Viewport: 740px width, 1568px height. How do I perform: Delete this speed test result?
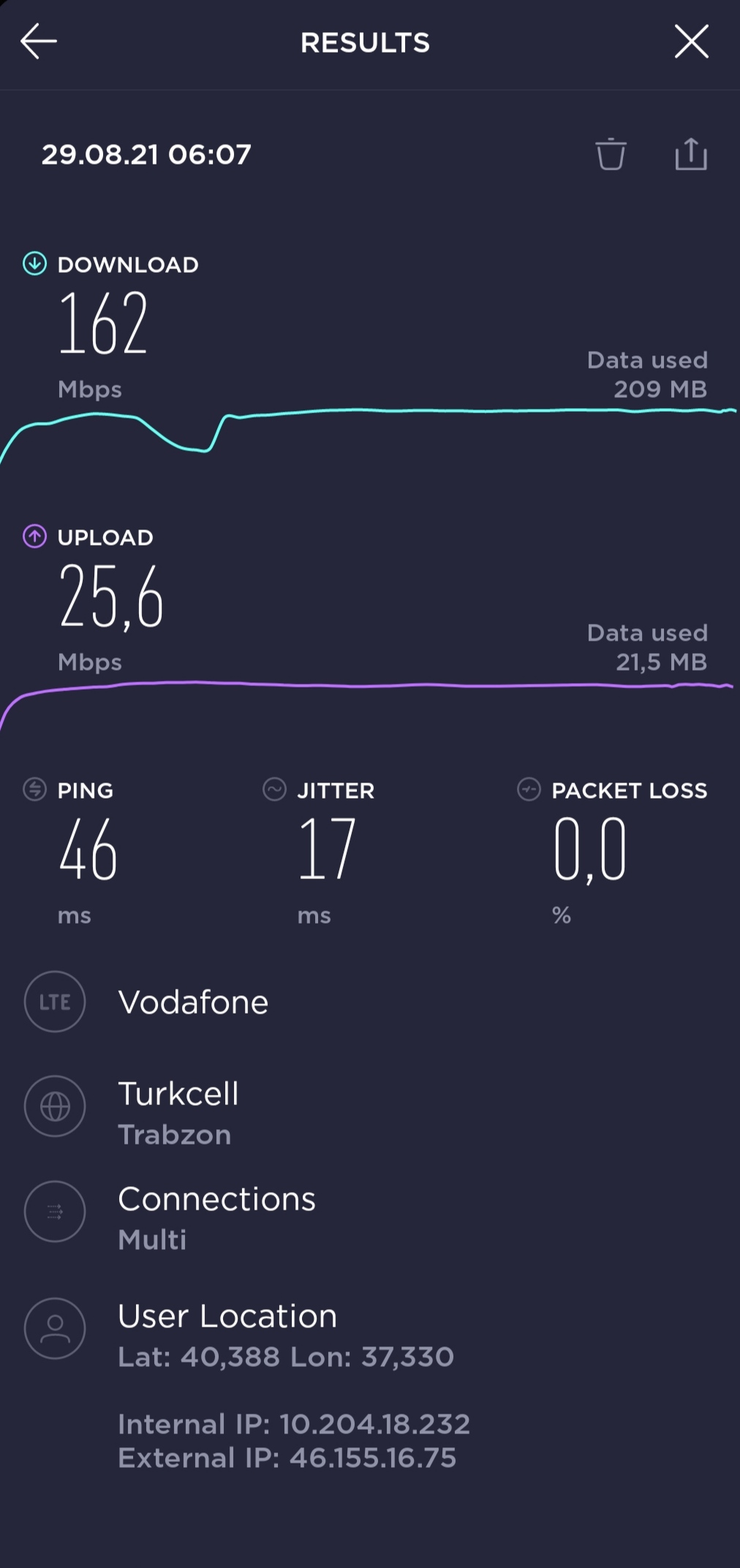point(611,154)
